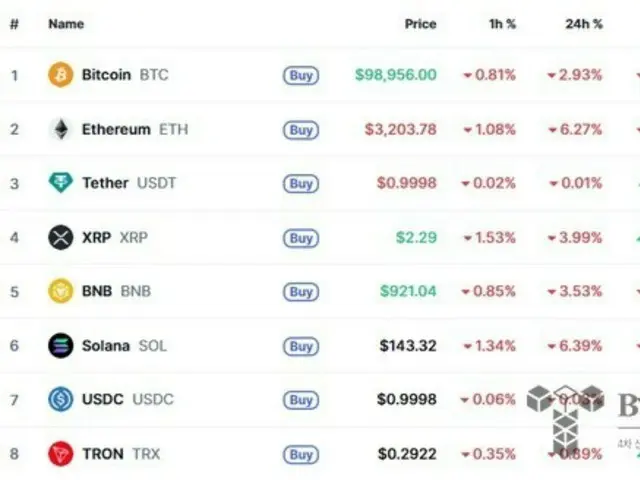Select Buy for XRP

[301, 238]
